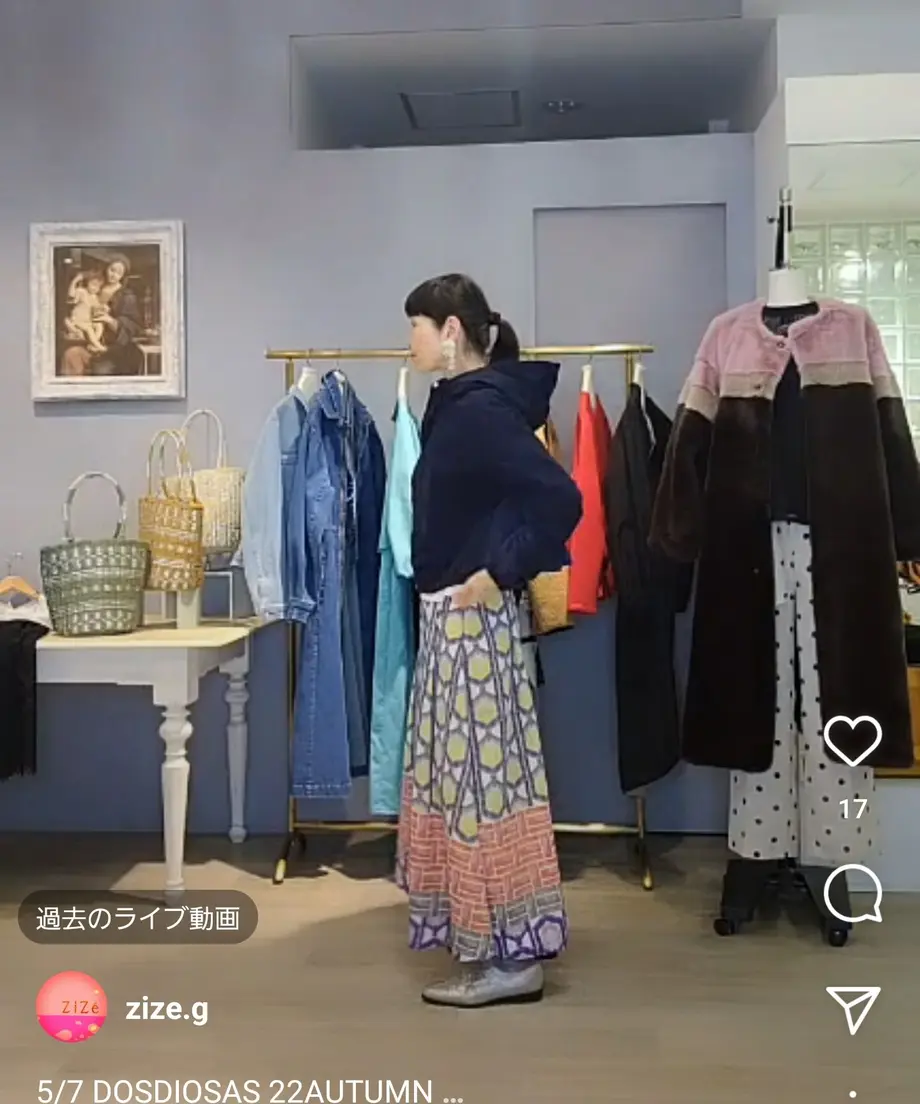
Task: Open the comments on this video
Action: (x=852, y=893)
